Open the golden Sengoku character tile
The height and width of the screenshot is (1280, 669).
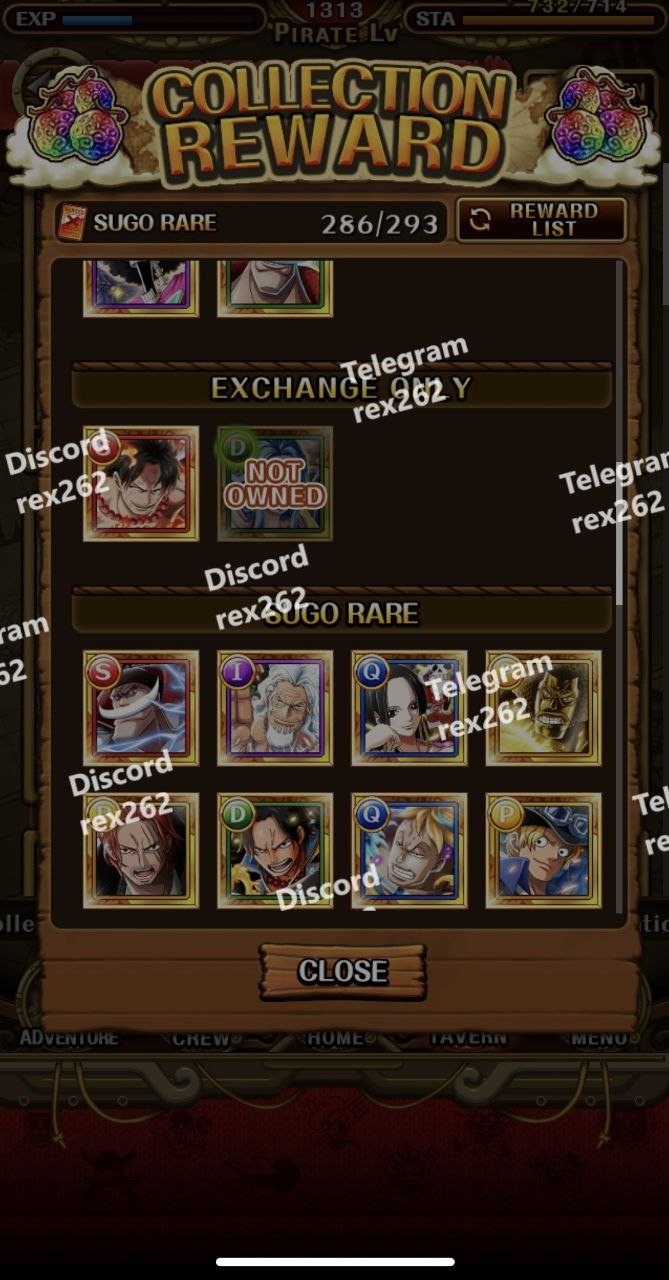point(543,708)
